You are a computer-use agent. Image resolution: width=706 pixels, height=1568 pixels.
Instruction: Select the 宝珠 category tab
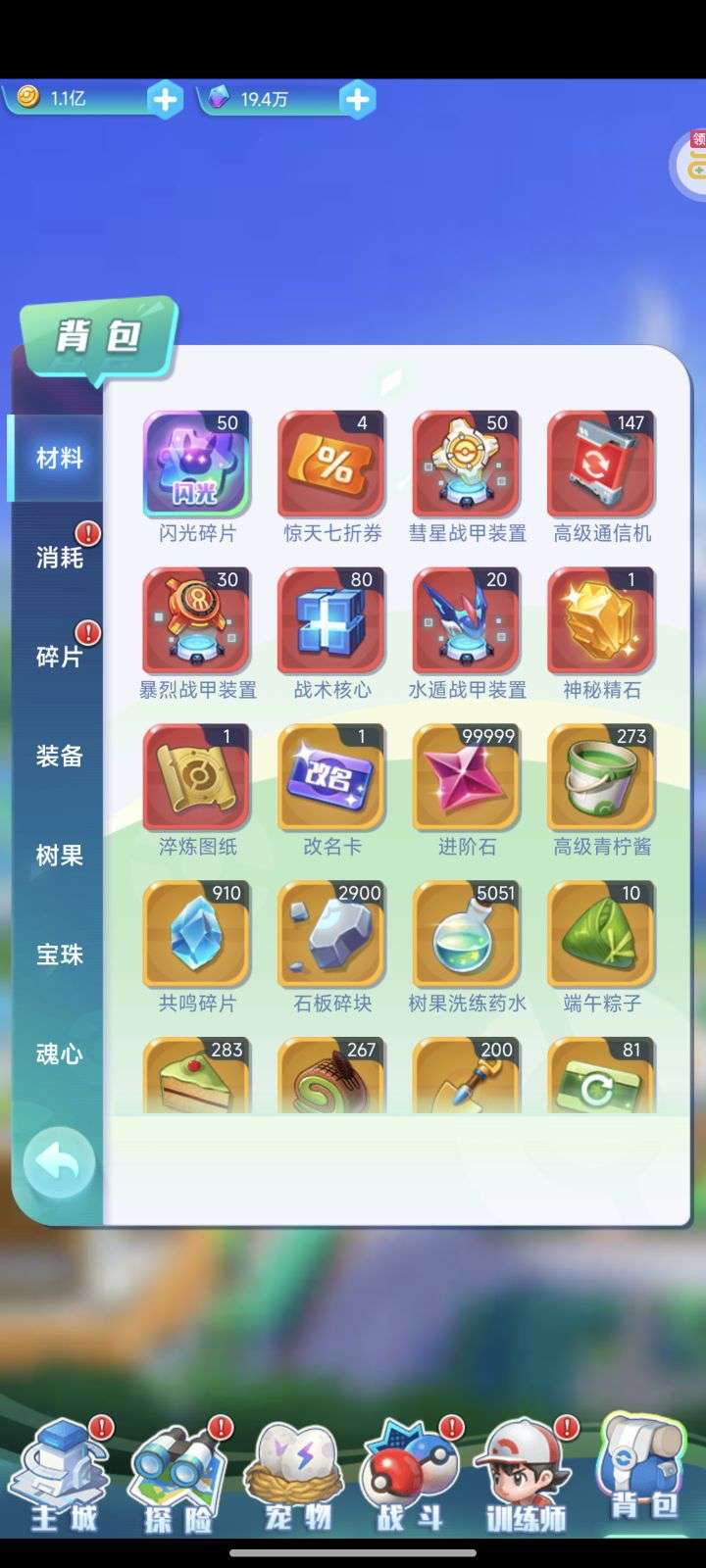tap(59, 954)
